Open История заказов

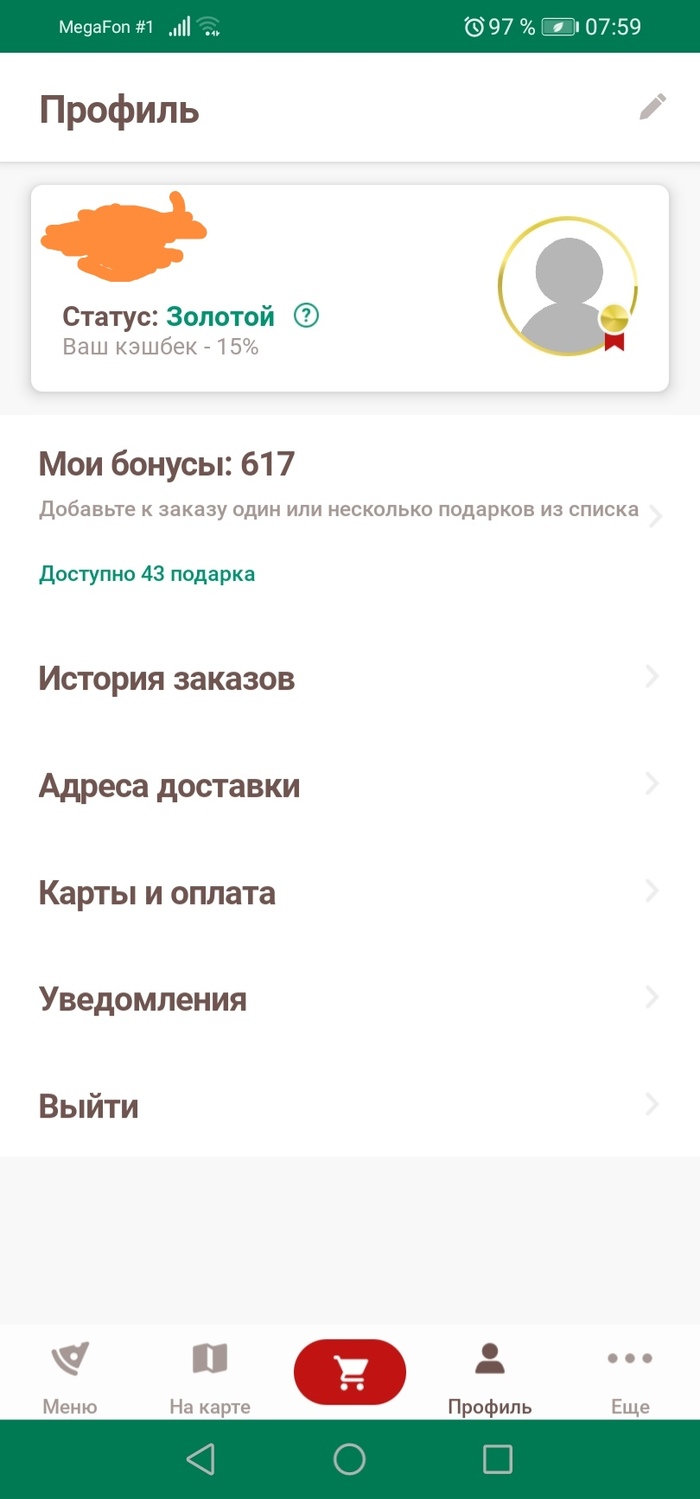tap(350, 679)
